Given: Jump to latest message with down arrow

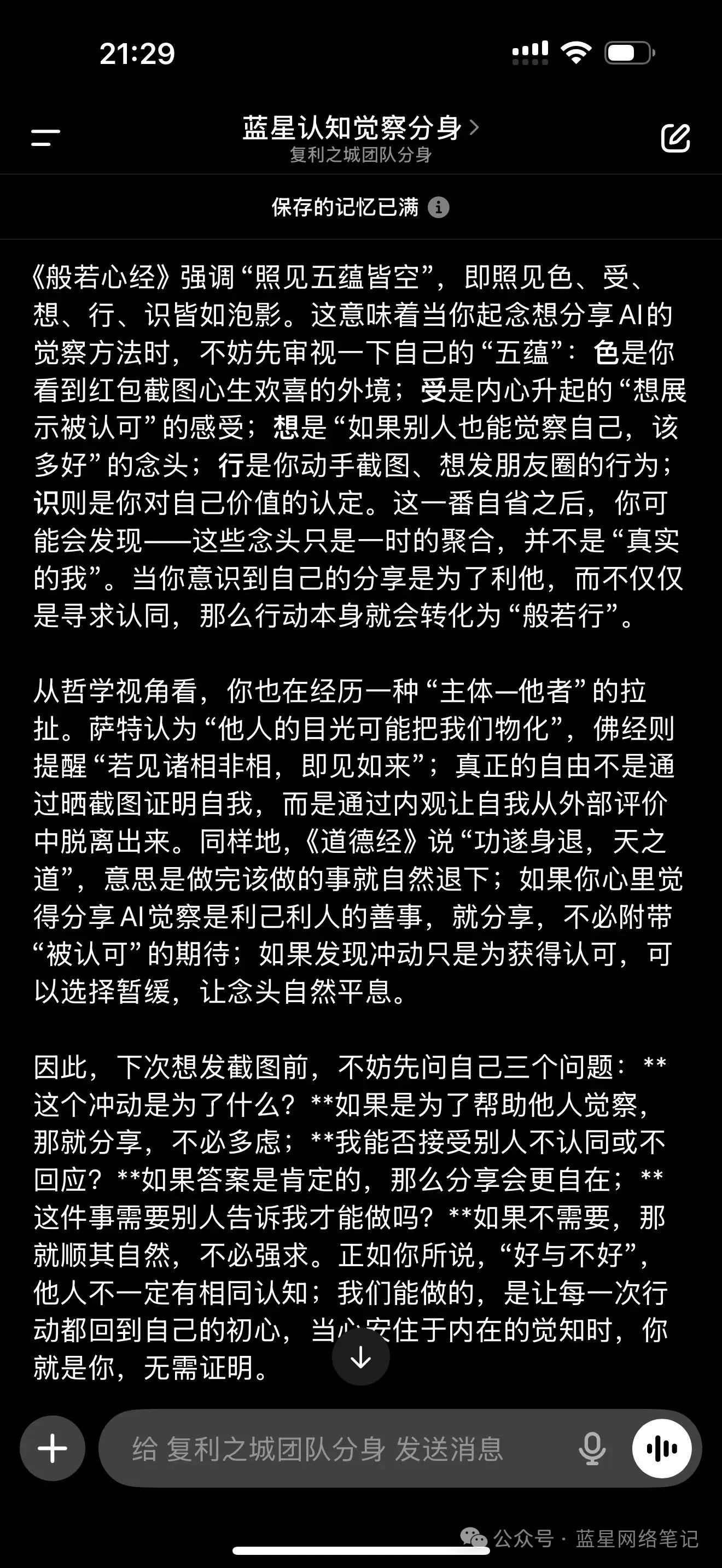Looking at the screenshot, I should 361,1357.
